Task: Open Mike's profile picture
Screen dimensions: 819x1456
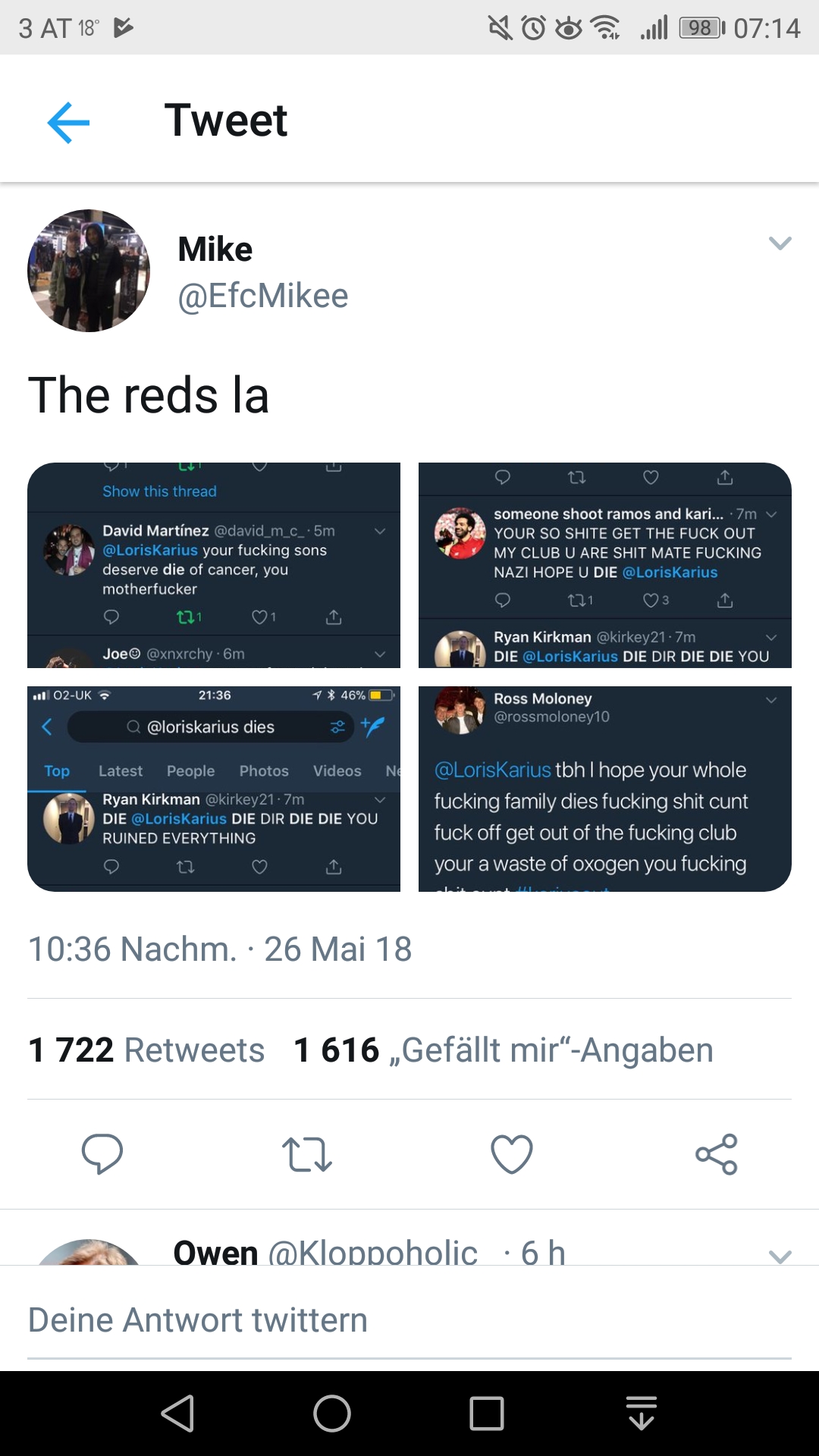Action: [89, 271]
